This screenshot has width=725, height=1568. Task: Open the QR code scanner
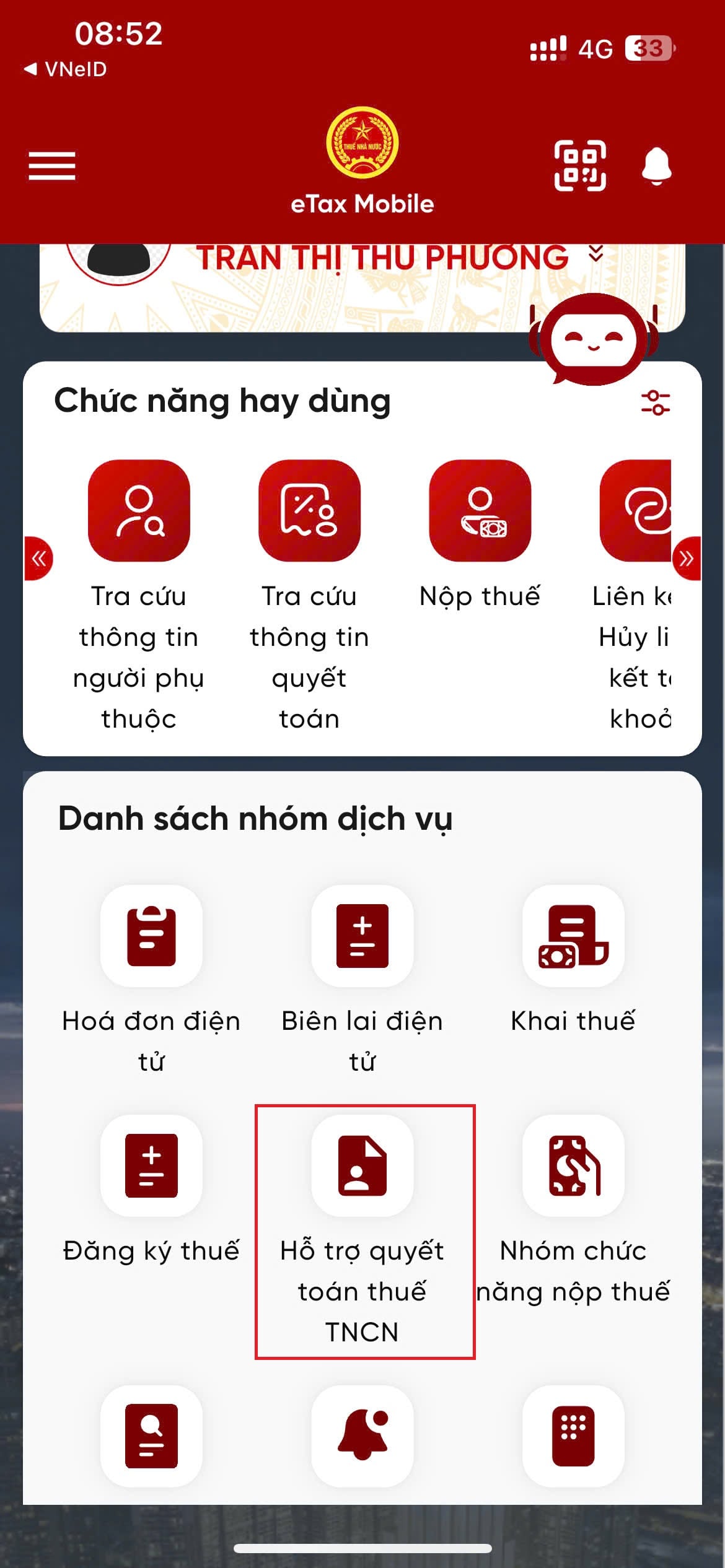[x=580, y=166]
